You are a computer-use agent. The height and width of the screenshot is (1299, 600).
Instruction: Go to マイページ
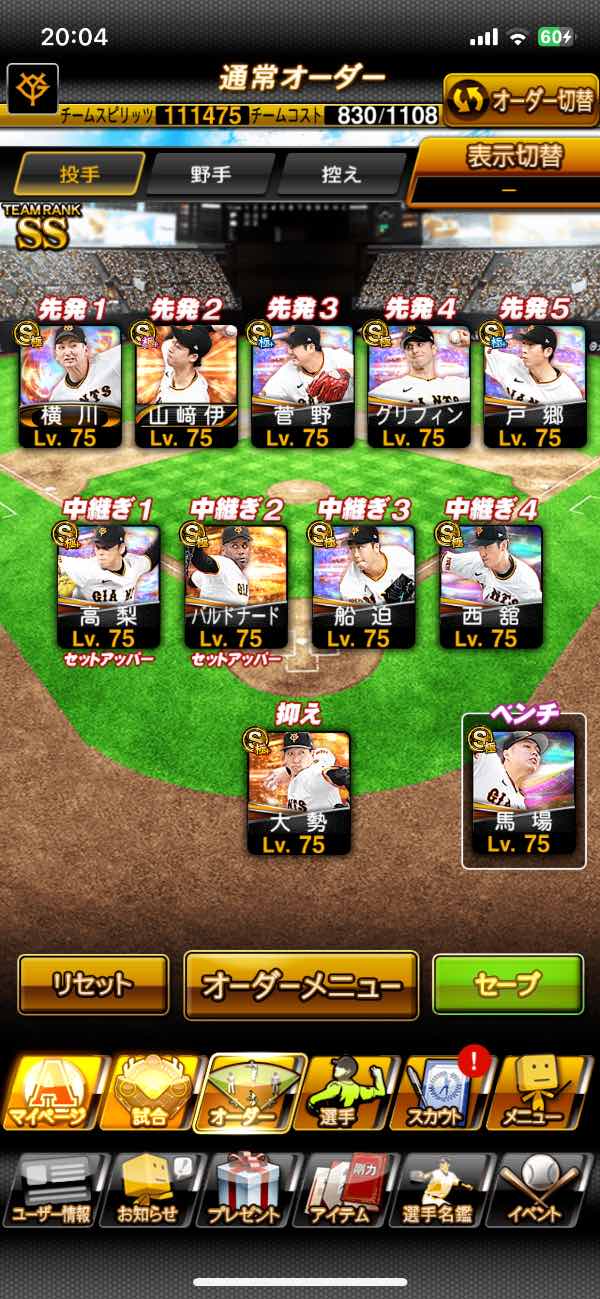tap(53, 1094)
